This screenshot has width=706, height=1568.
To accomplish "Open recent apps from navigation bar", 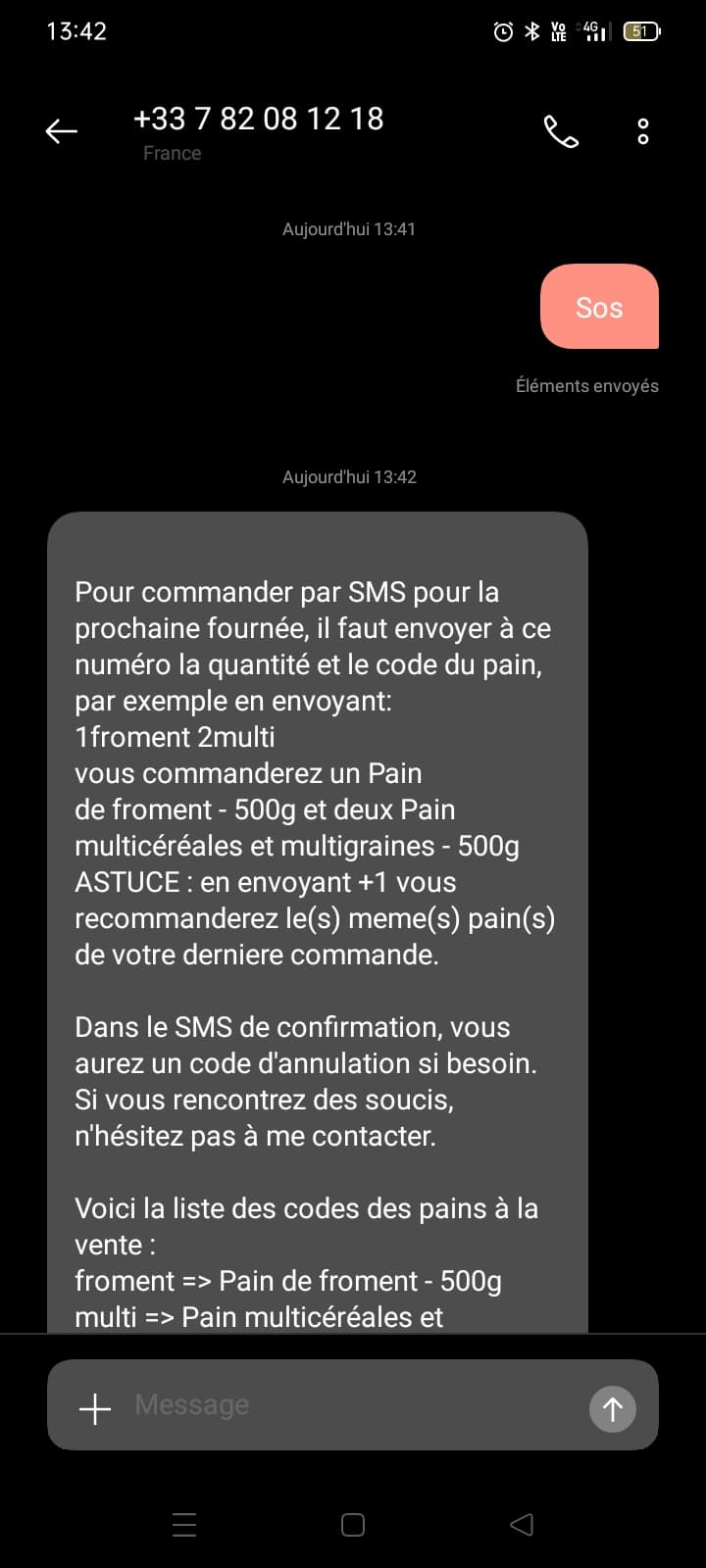I will [184, 1525].
